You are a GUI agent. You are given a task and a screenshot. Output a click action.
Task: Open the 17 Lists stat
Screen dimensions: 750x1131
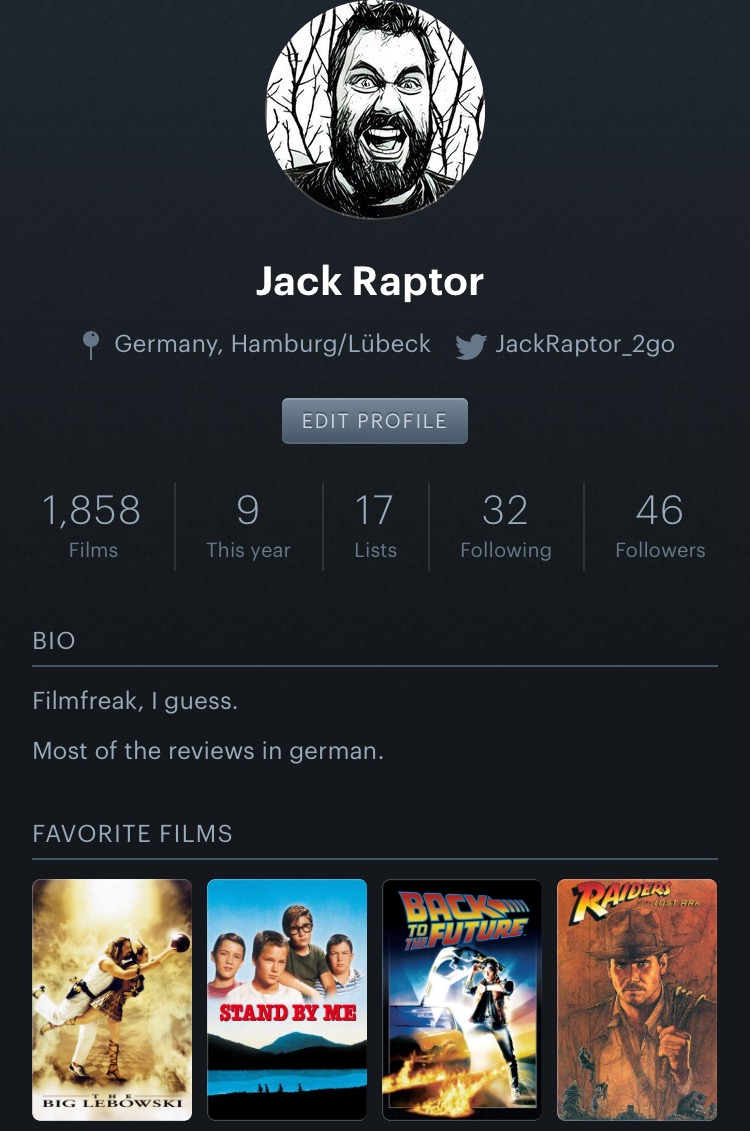[x=375, y=526]
